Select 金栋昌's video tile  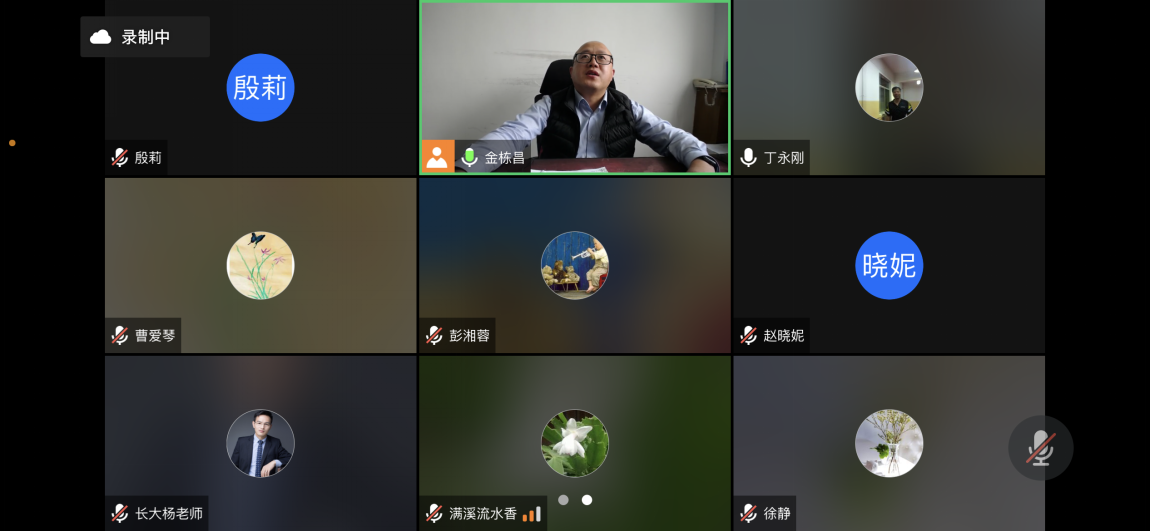coord(575,88)
